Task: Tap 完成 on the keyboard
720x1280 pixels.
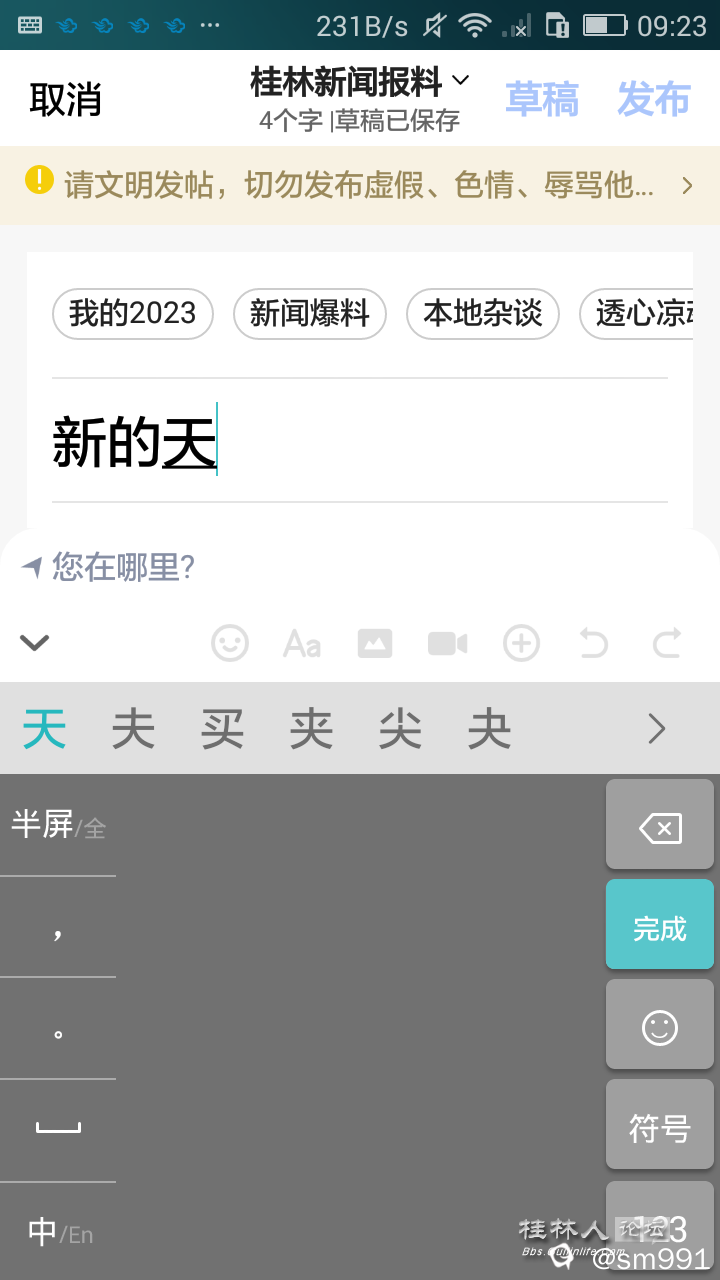Action: [660, 928]
